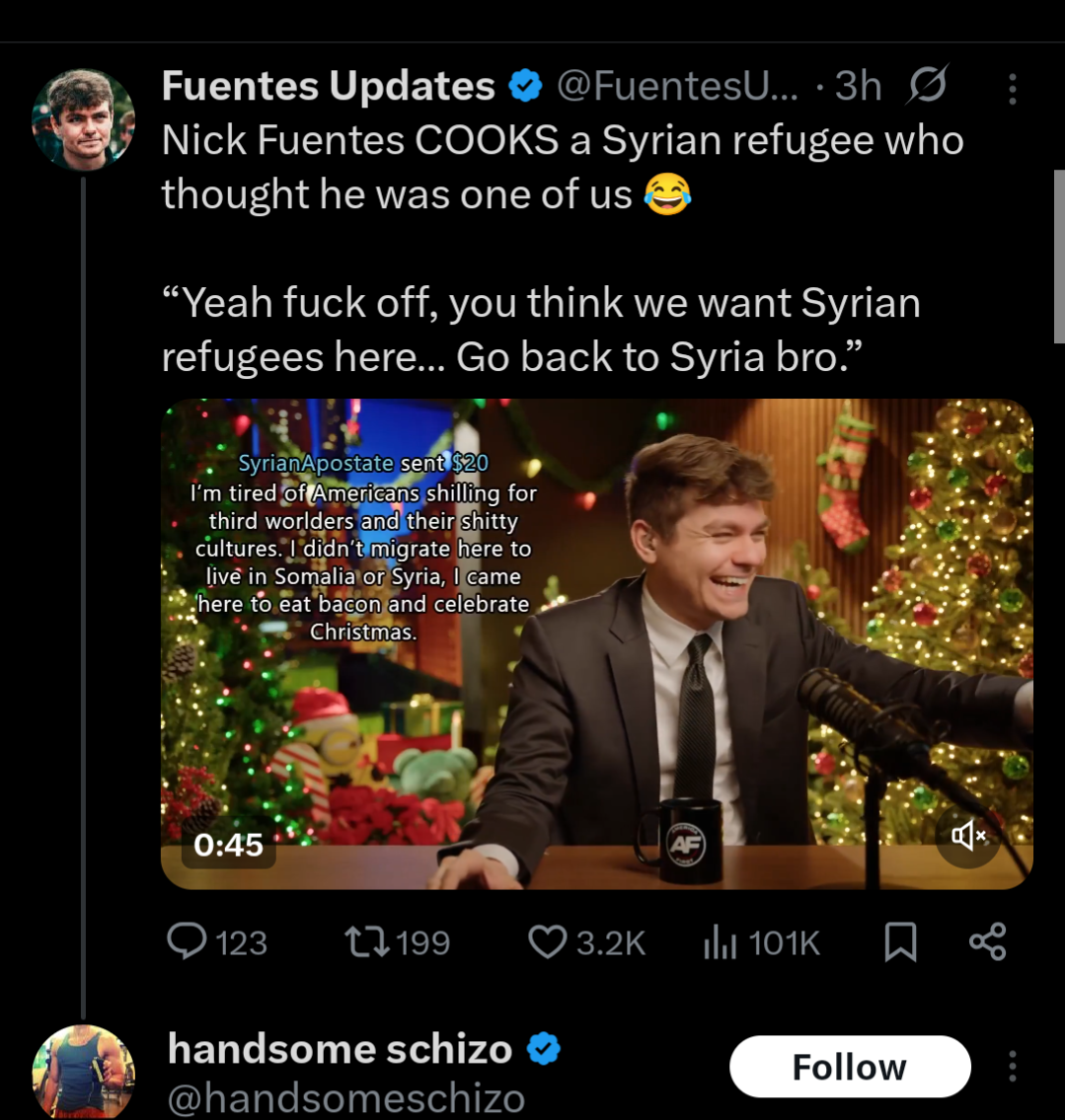1065x1120 pixels.
Task: Tap the Grok icon beside the post time
Action: point(928,87)
